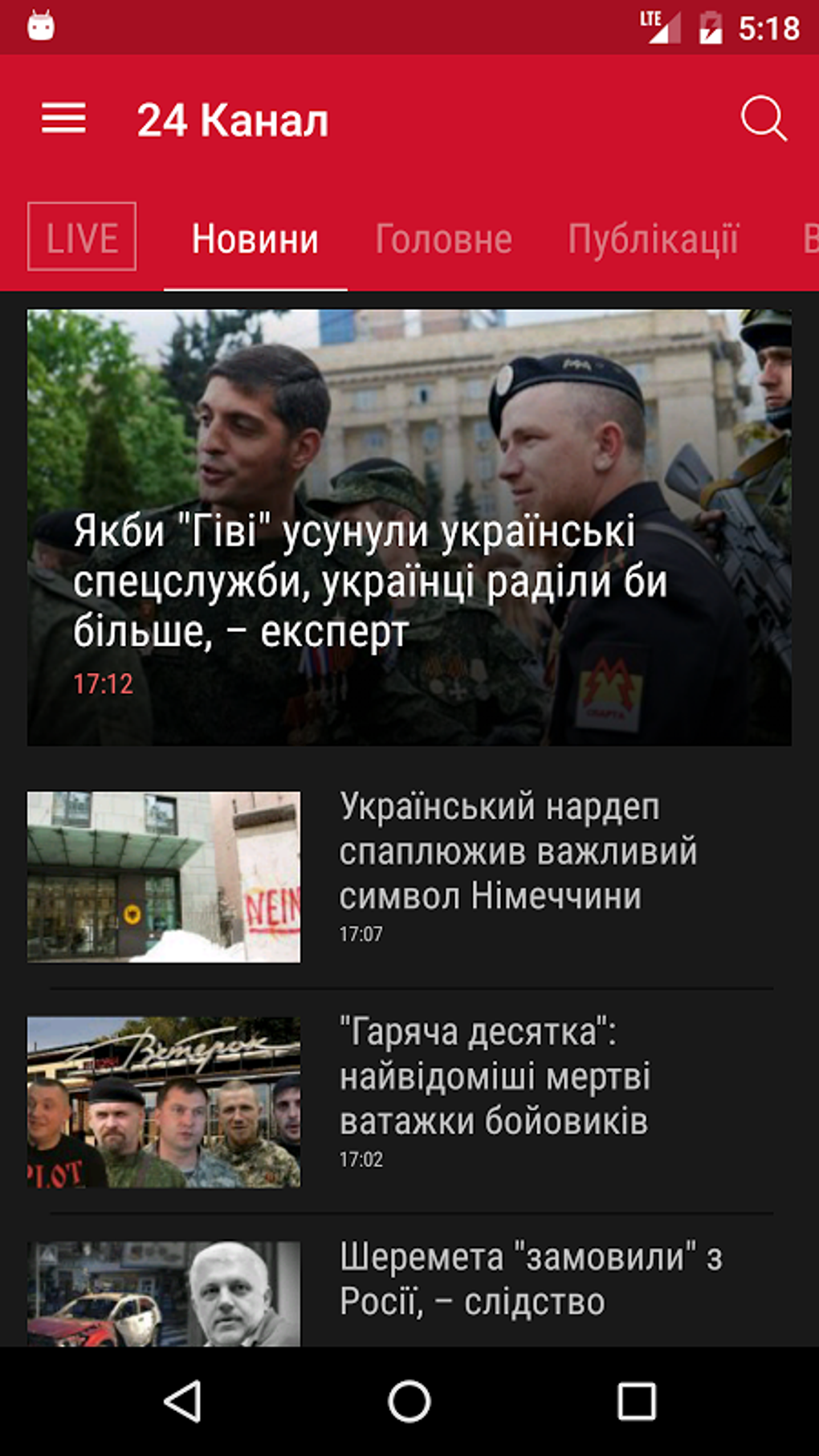The image size is (819, 1456).
Task: Open the Шеремета "замовили" з Росії story
Action: click(x=409, y=1293)
